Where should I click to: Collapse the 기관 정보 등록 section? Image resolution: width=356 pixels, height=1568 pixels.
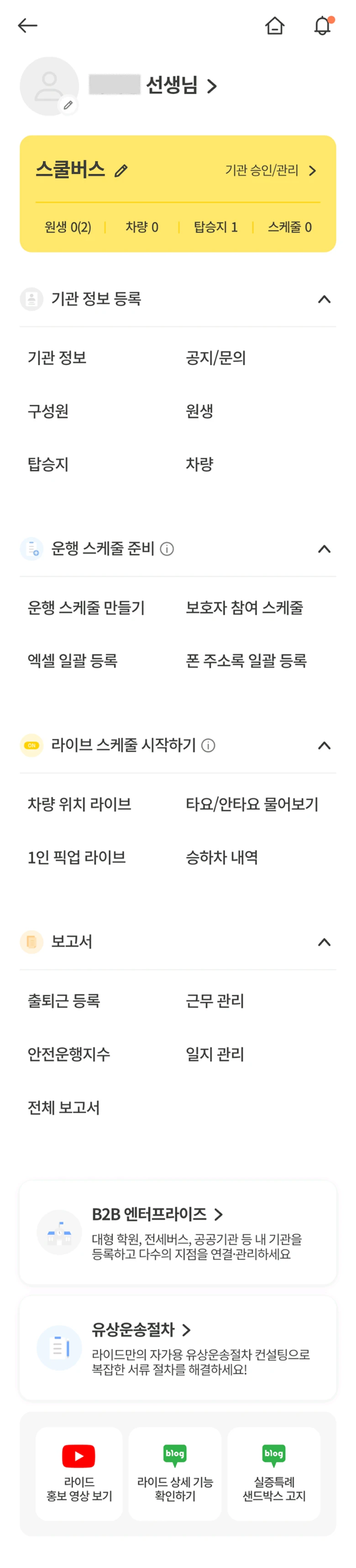pyautogui.click(x=324, y=299)
